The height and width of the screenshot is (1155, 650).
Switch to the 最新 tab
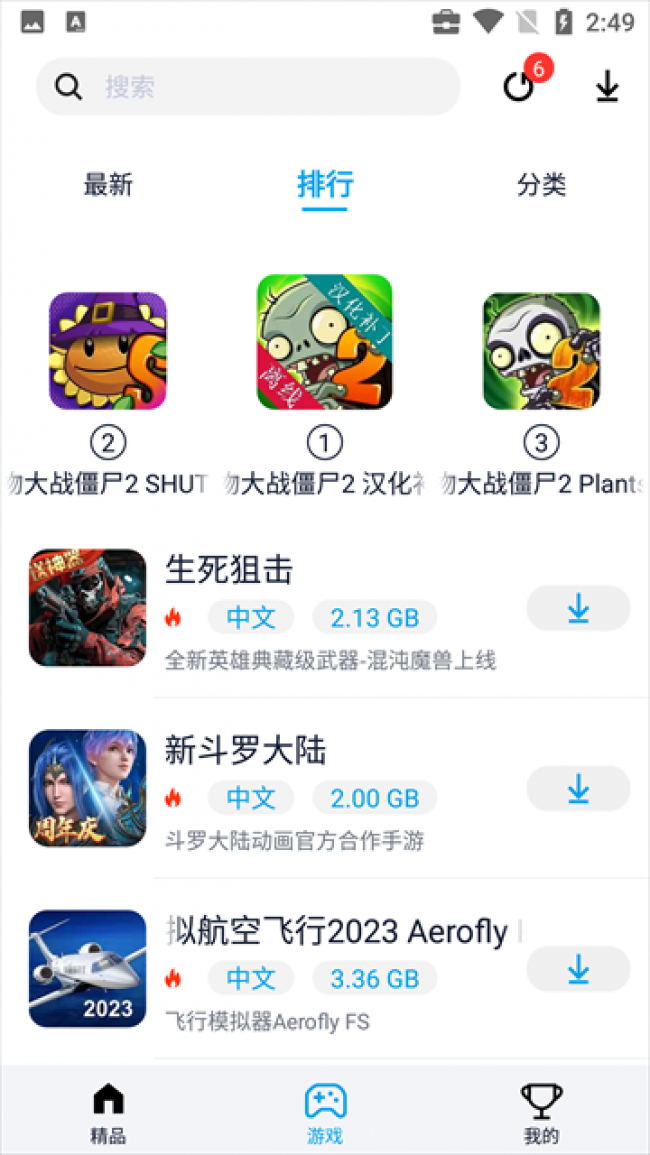108,185
